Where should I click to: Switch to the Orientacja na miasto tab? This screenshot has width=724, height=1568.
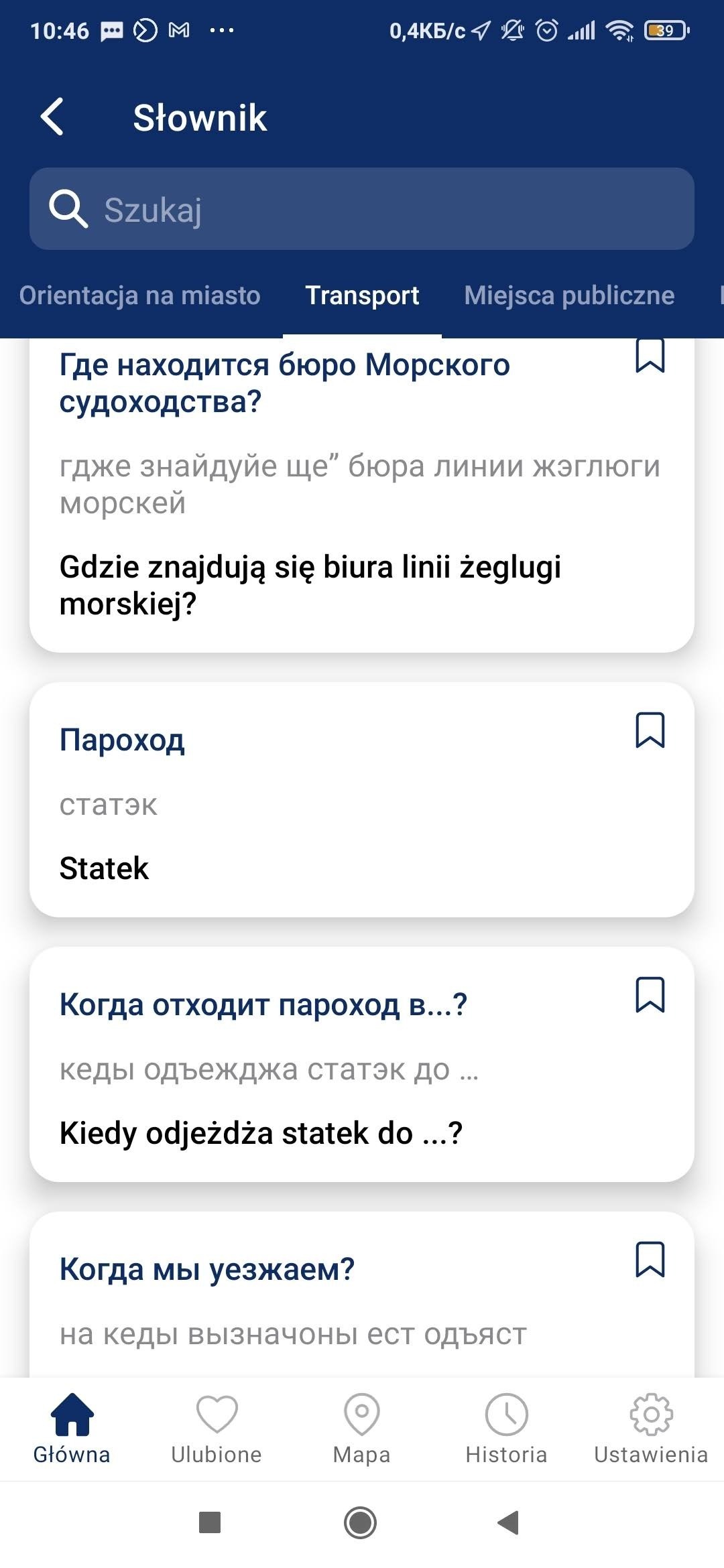139,296
